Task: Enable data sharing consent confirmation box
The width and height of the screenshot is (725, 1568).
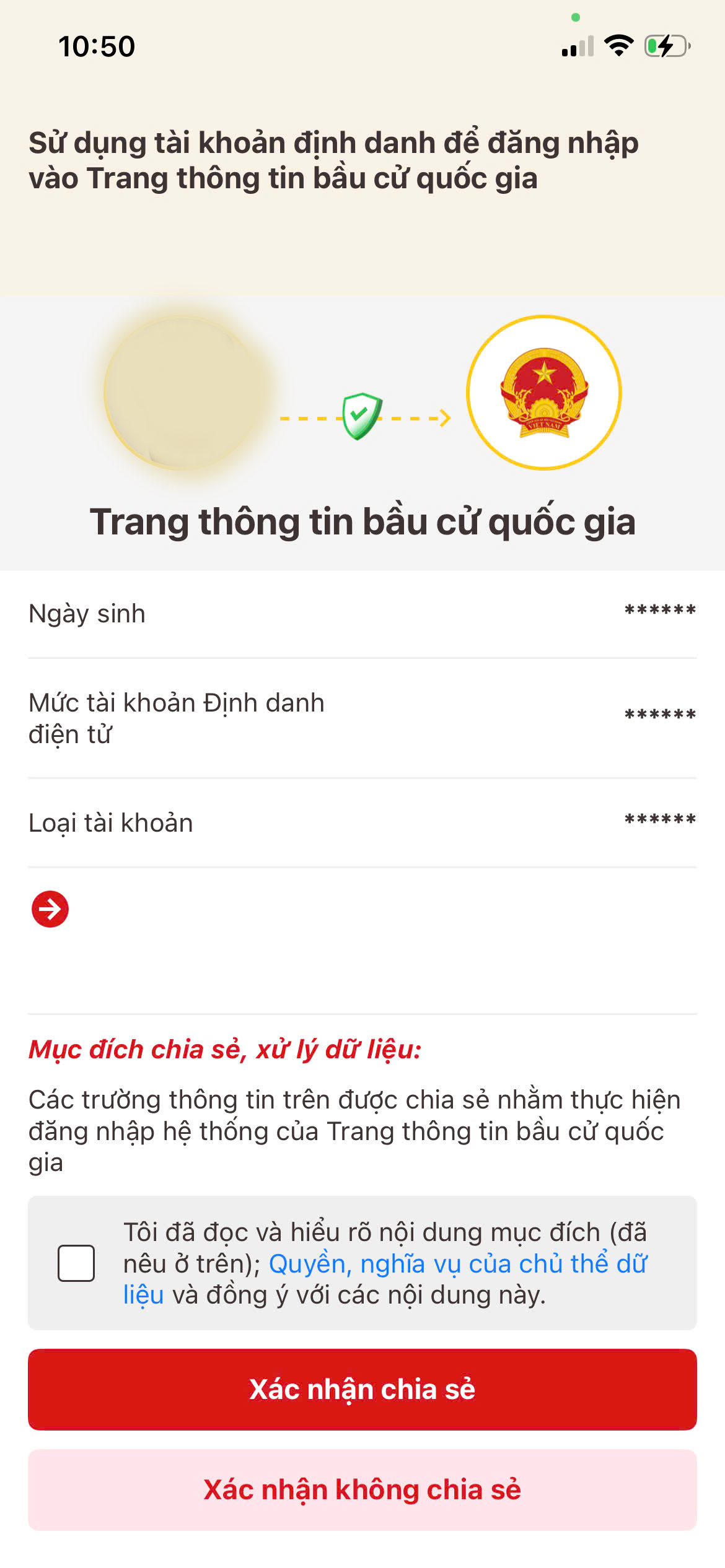Action: (76, 1261)
